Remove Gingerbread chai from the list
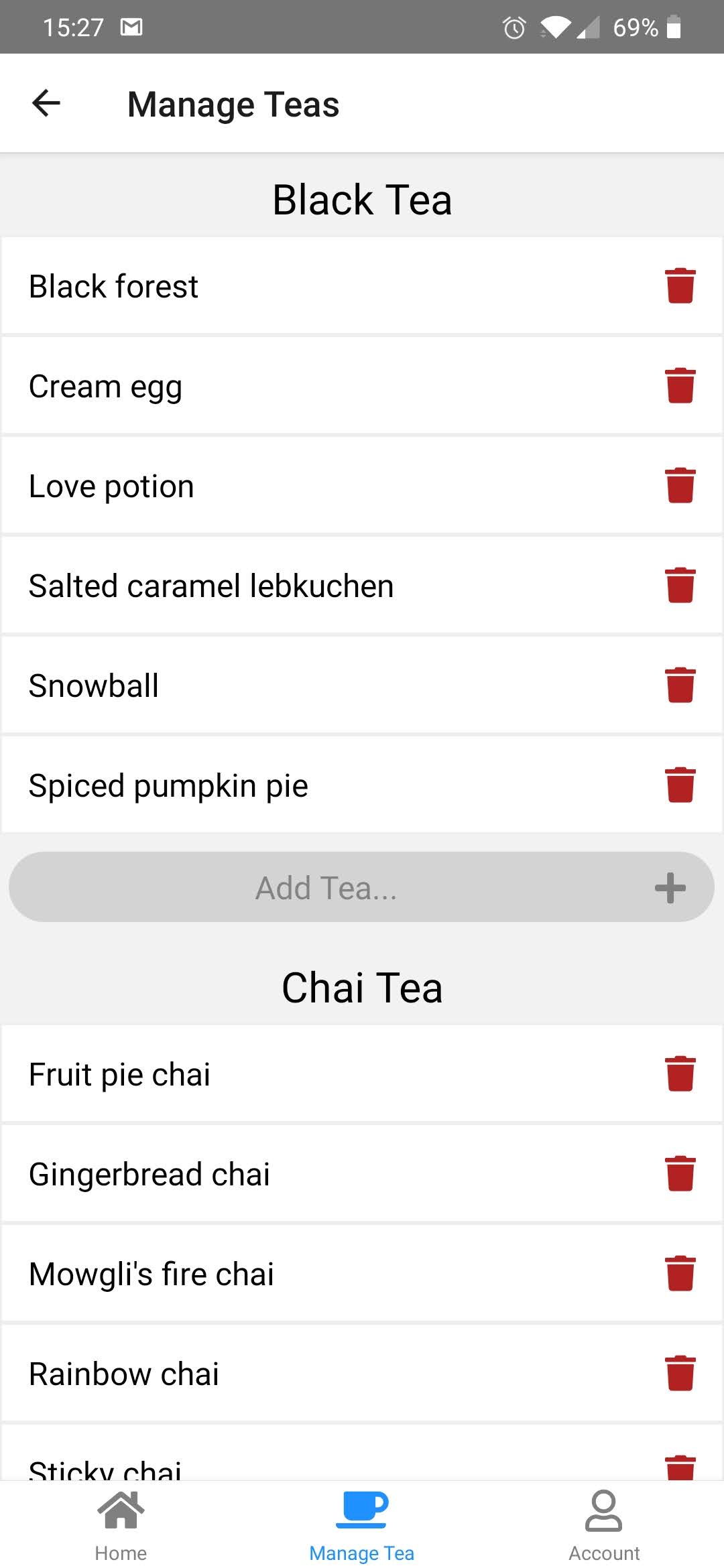This screenshot has height=1568, width=724. click(680, 1174)
